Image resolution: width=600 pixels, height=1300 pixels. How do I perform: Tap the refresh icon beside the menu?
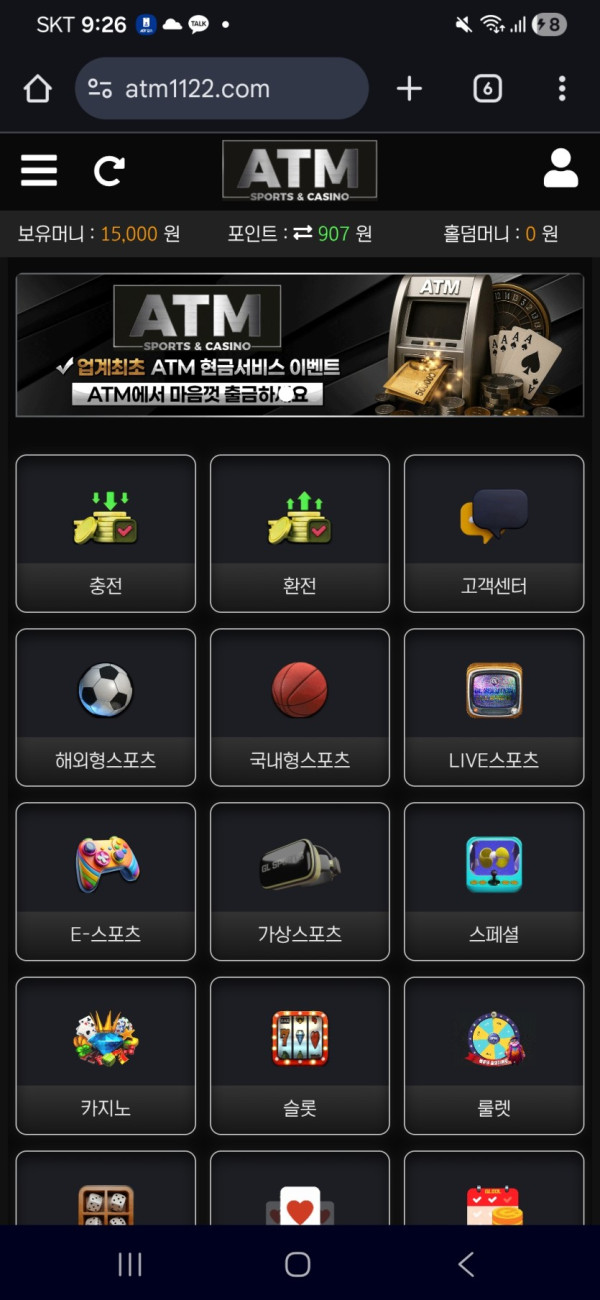click(x=109, y=171)
